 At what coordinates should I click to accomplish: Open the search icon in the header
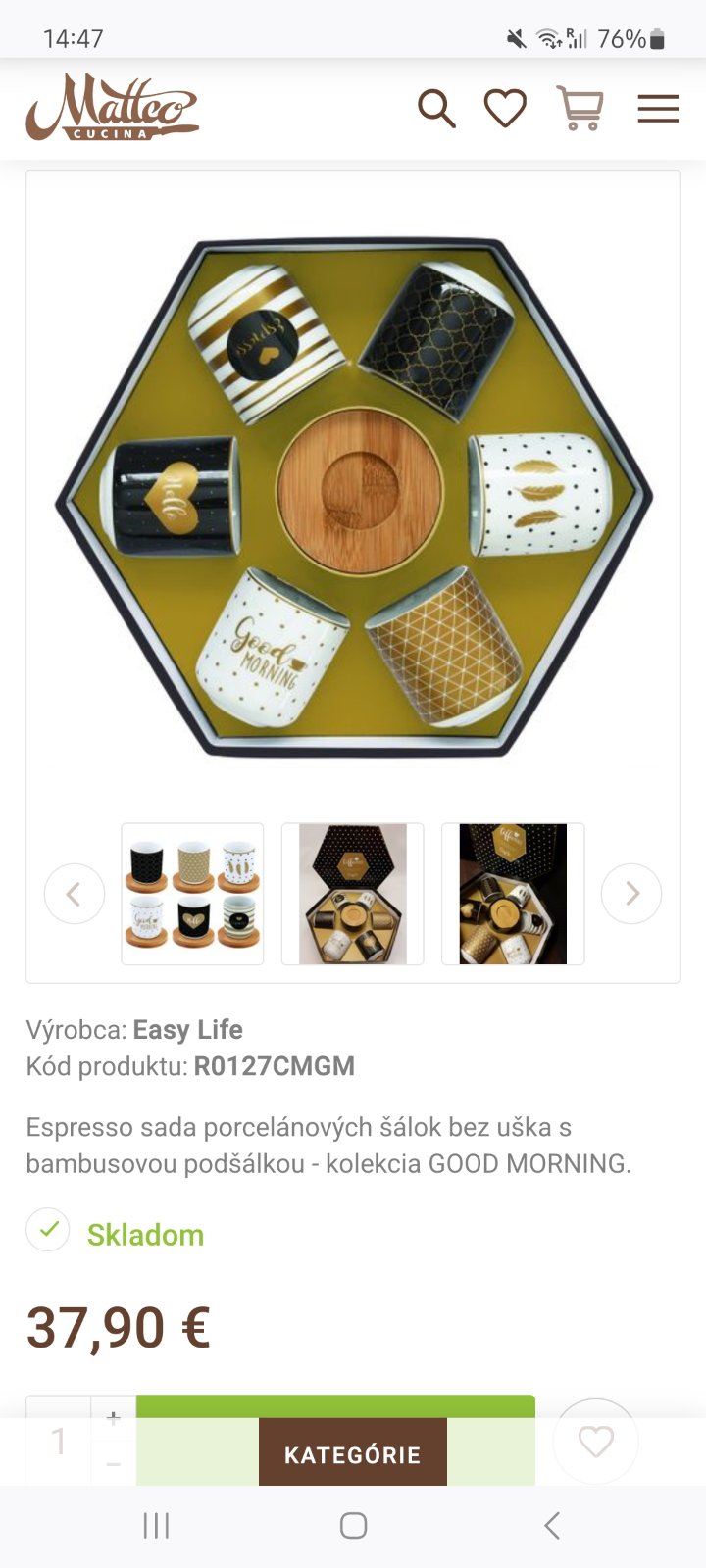point(436,108)
